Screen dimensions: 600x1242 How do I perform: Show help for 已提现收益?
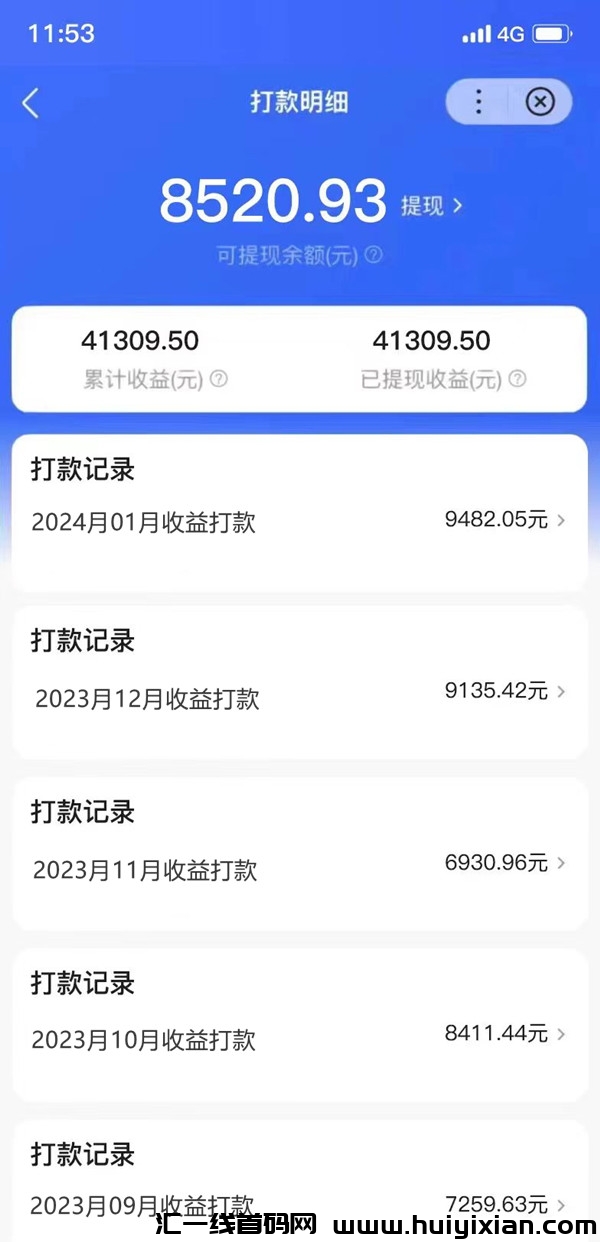[517, 379]
